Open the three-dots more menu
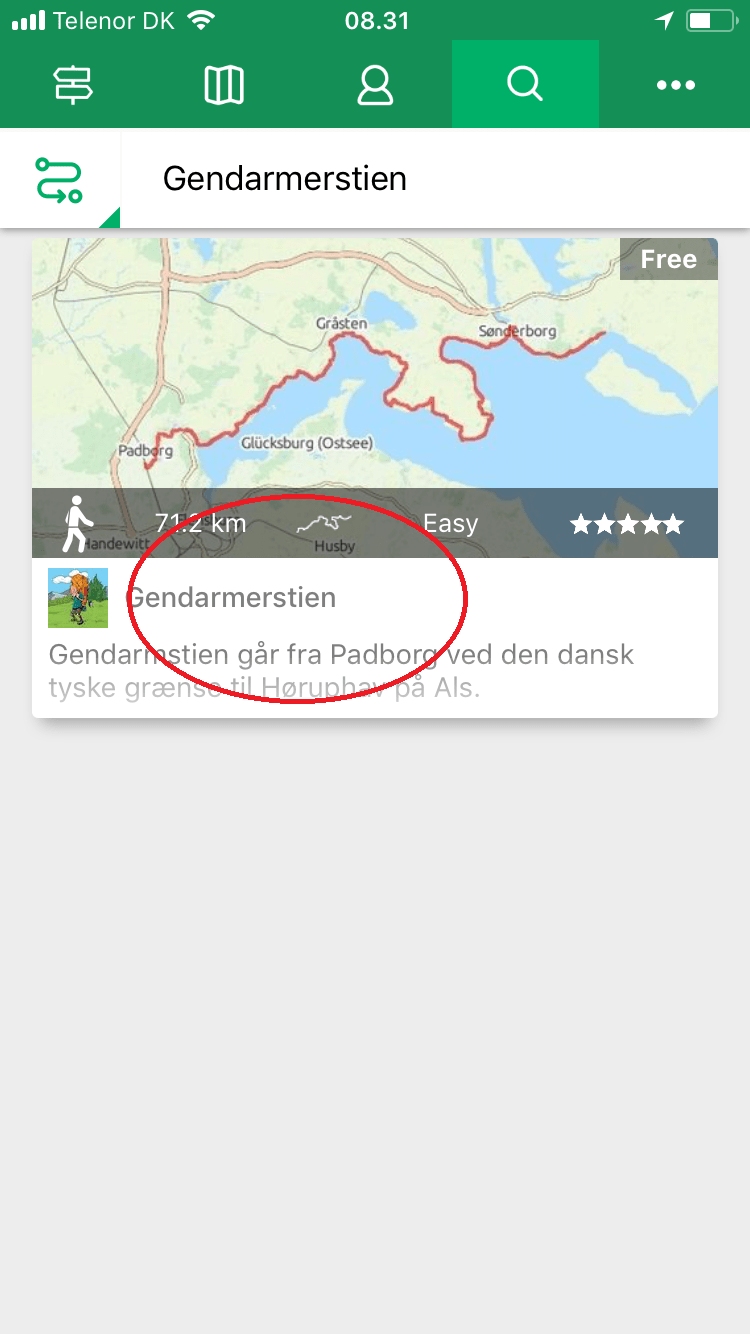Image resolution: width=750 pixels, height=1334 pixels. (675, 85)
